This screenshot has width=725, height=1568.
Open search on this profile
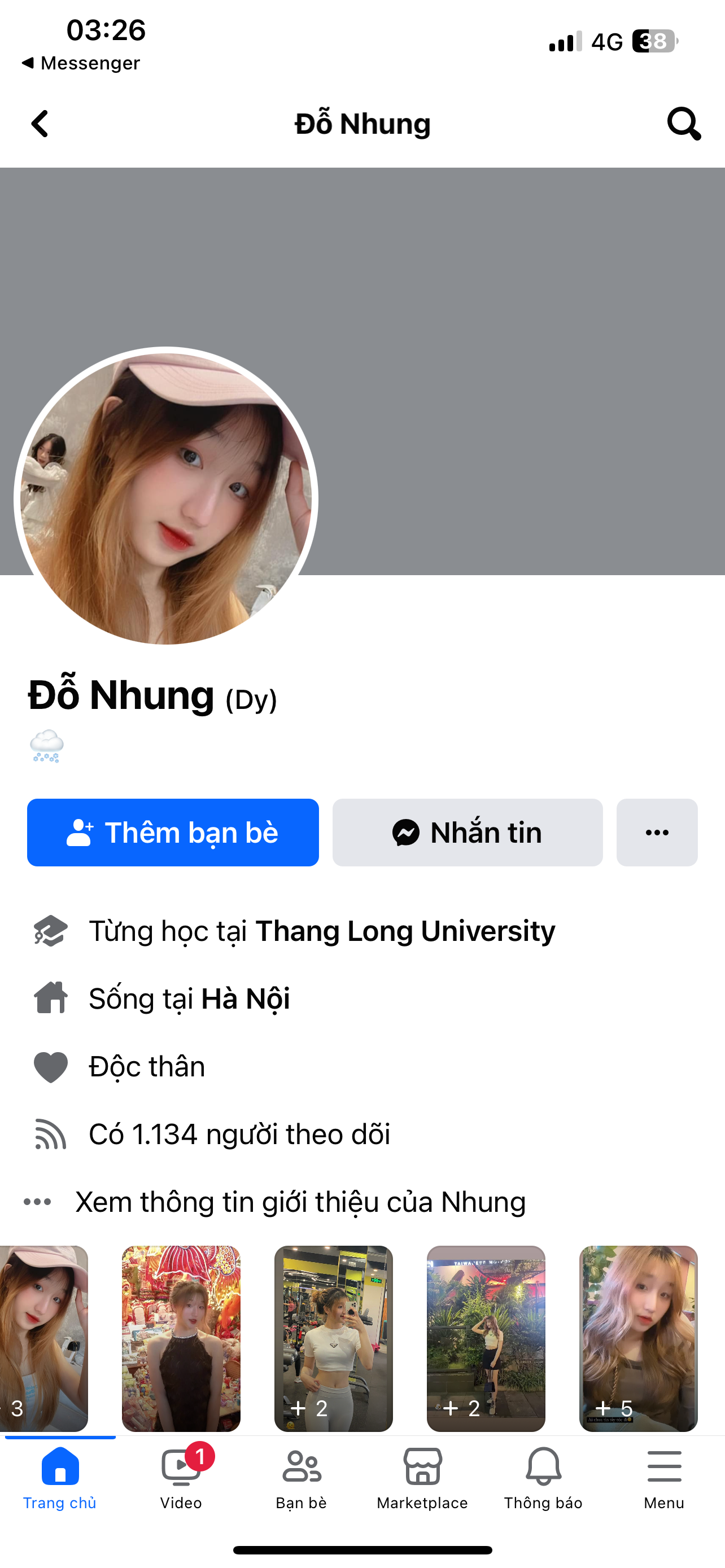tap(683, 124)
